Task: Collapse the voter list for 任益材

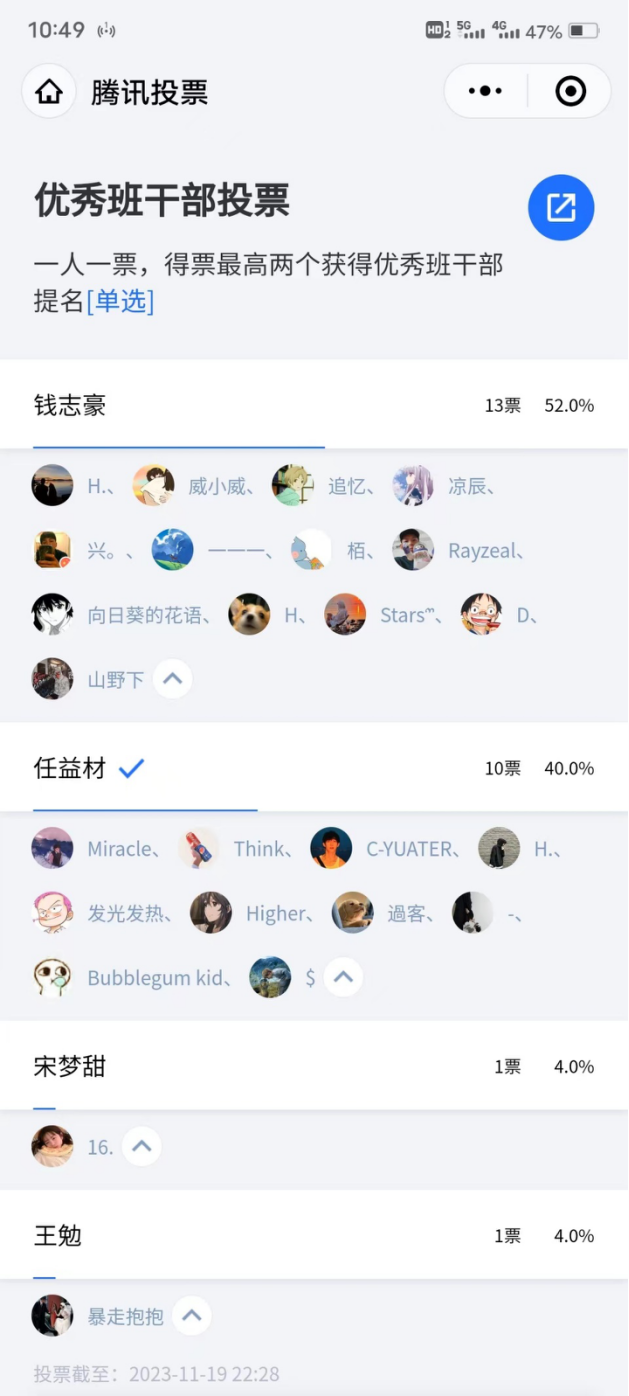Action: 343,977
